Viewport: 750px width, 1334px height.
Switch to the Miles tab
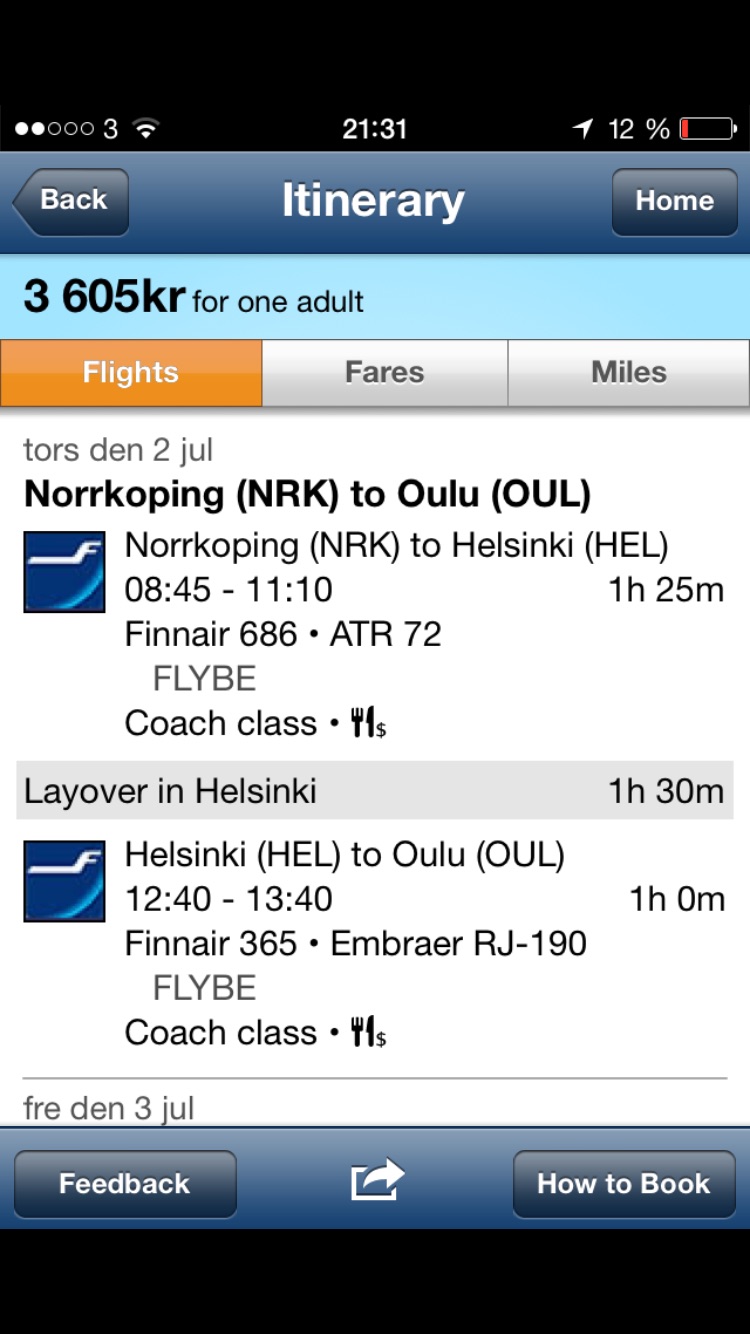[x=628, y=373]
